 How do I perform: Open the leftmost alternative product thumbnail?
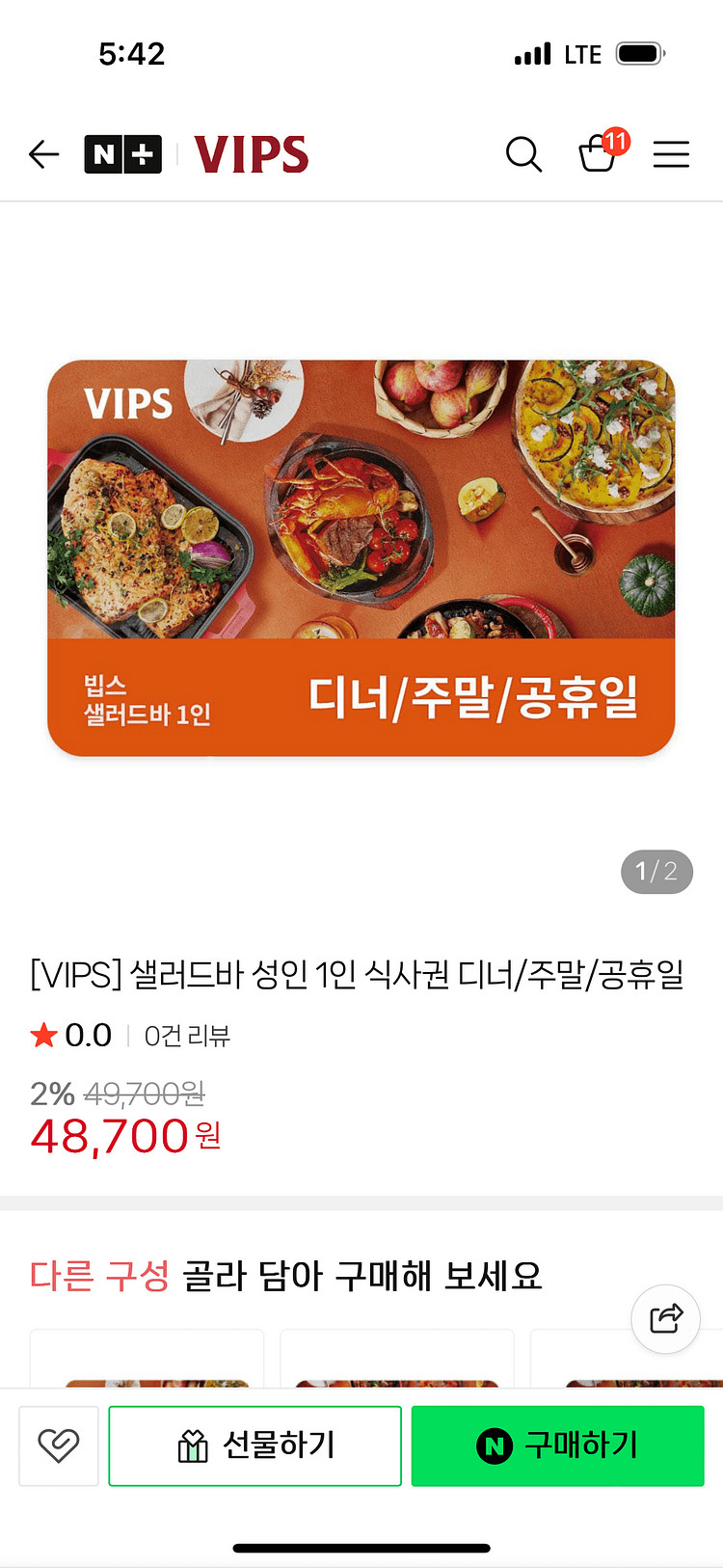click(x=147, y=1360)
